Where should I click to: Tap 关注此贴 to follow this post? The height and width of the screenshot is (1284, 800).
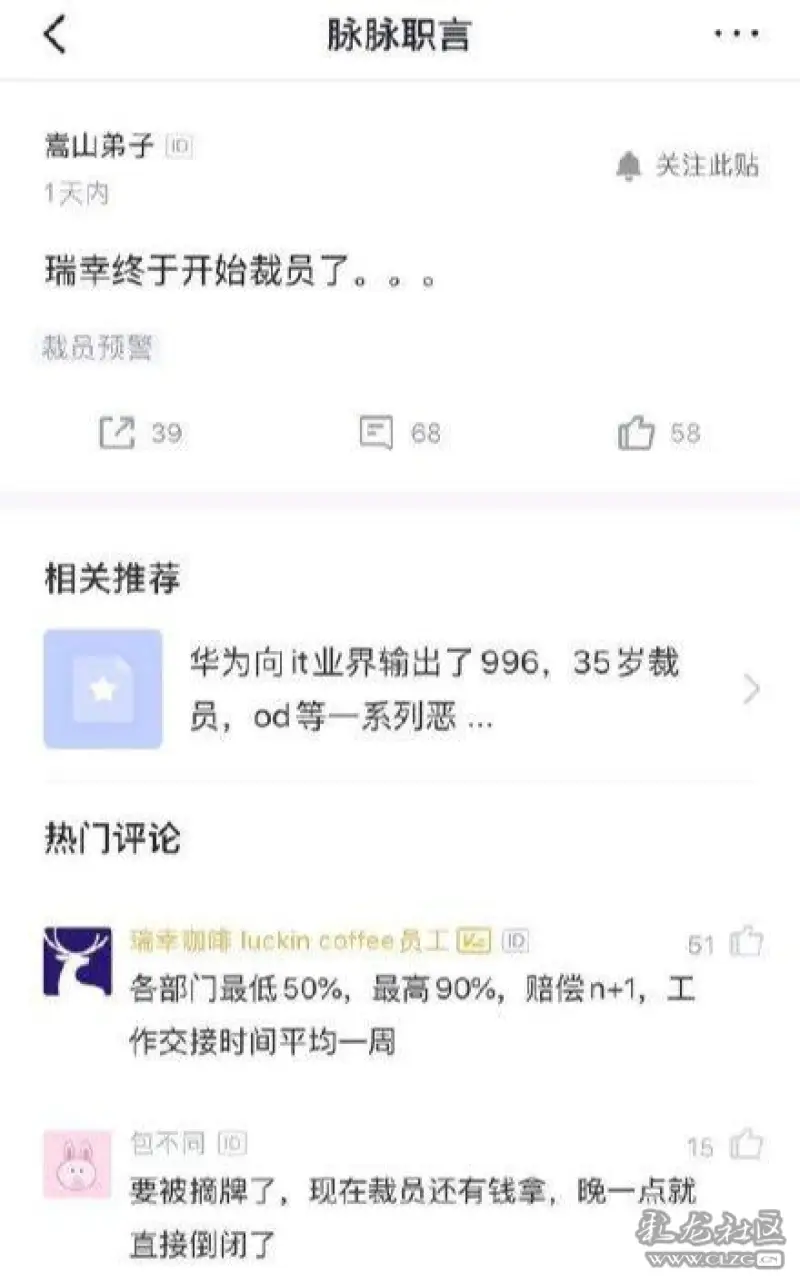coord(688,166)
